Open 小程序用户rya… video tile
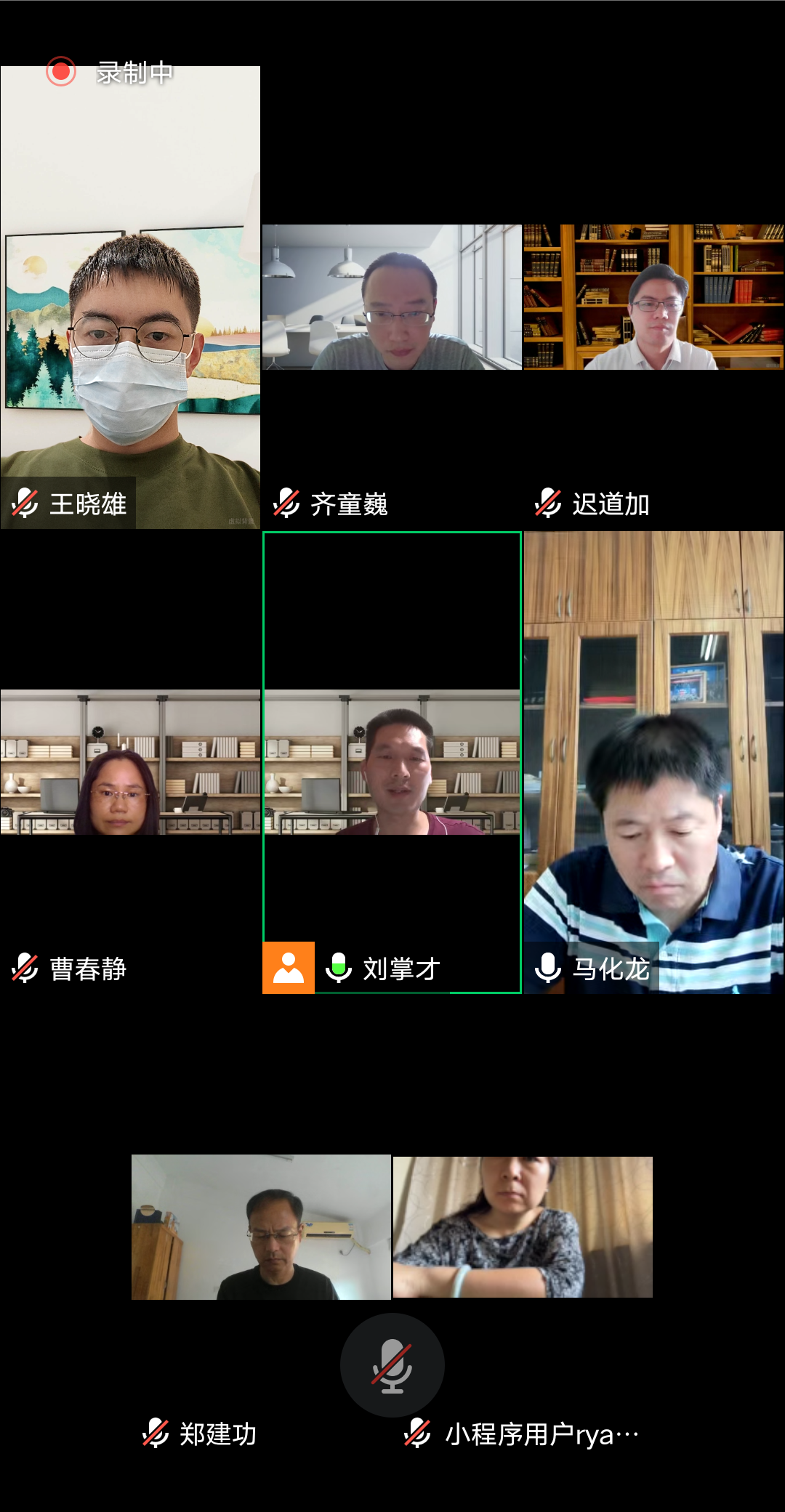Viewport: 785px width, 1512px height. click(x=523, y=1227)
